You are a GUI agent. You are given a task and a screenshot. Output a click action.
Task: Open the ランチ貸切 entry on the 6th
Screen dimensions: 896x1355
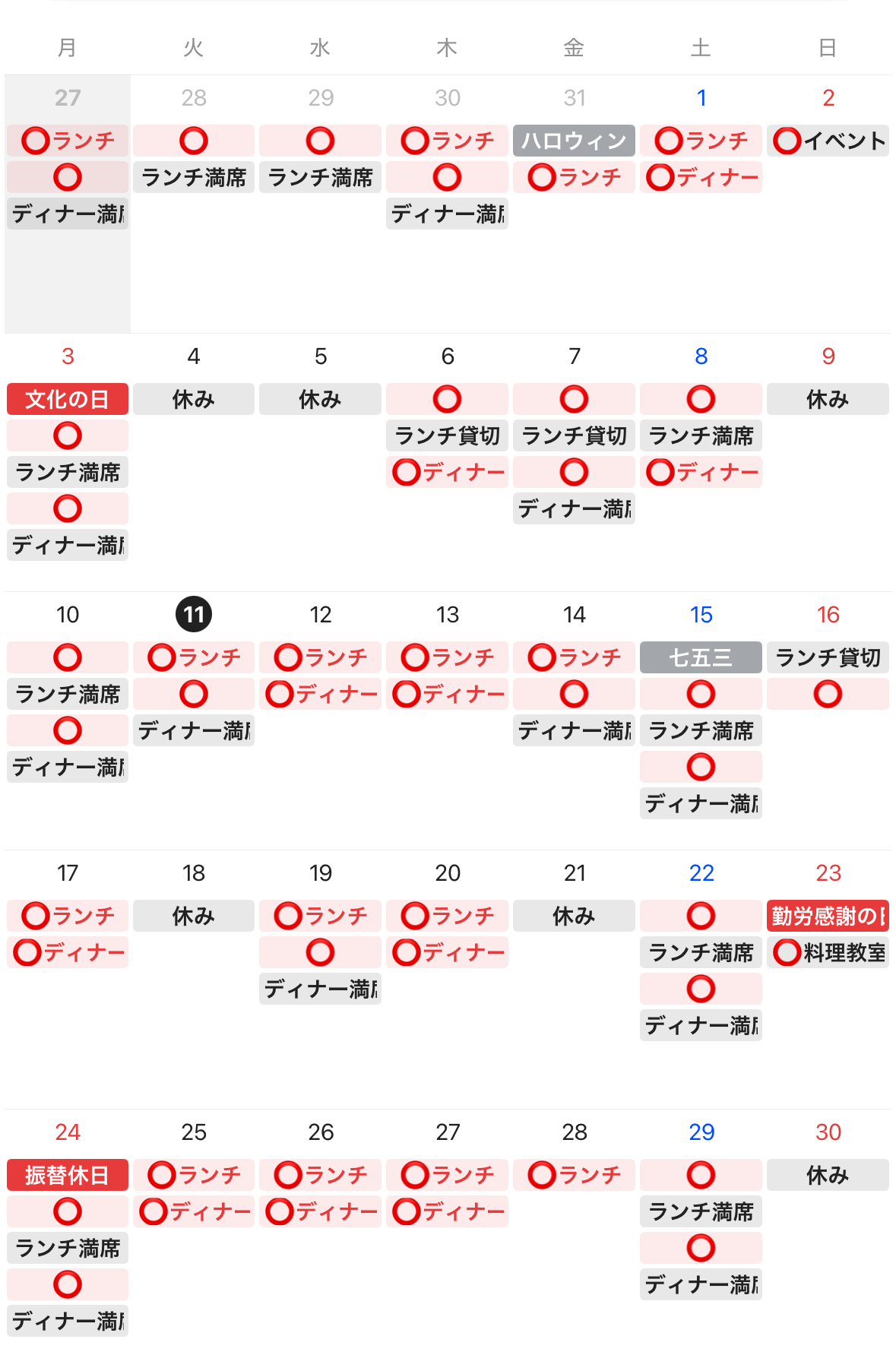click(x=447, y=435)
